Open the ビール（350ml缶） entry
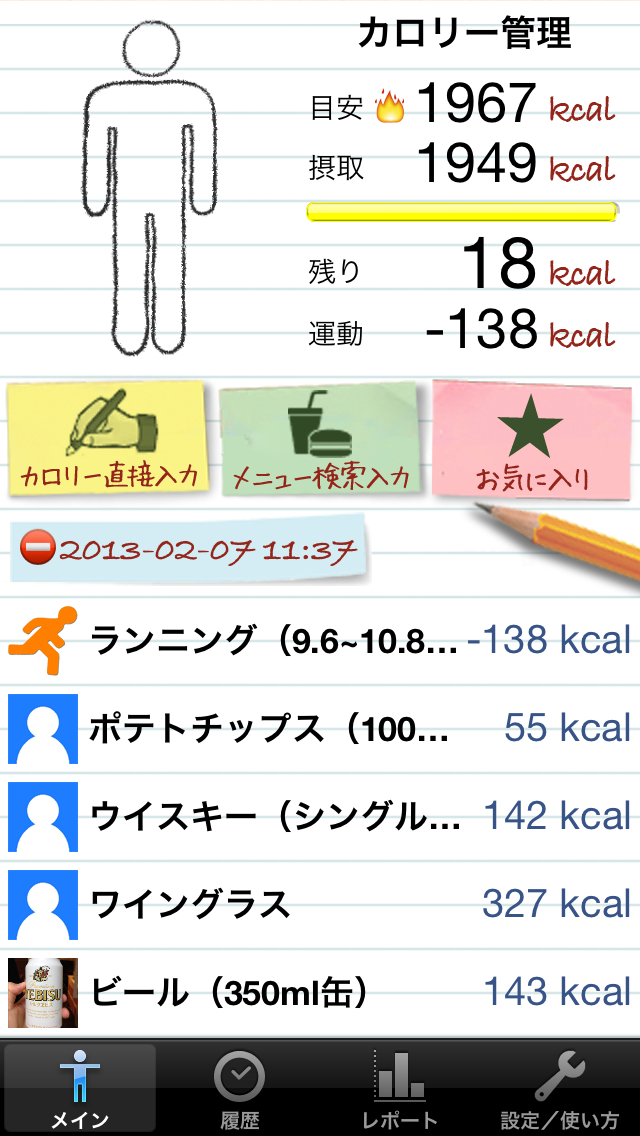640x1136 pixels. pyautogui.click(x=320, y=992)
